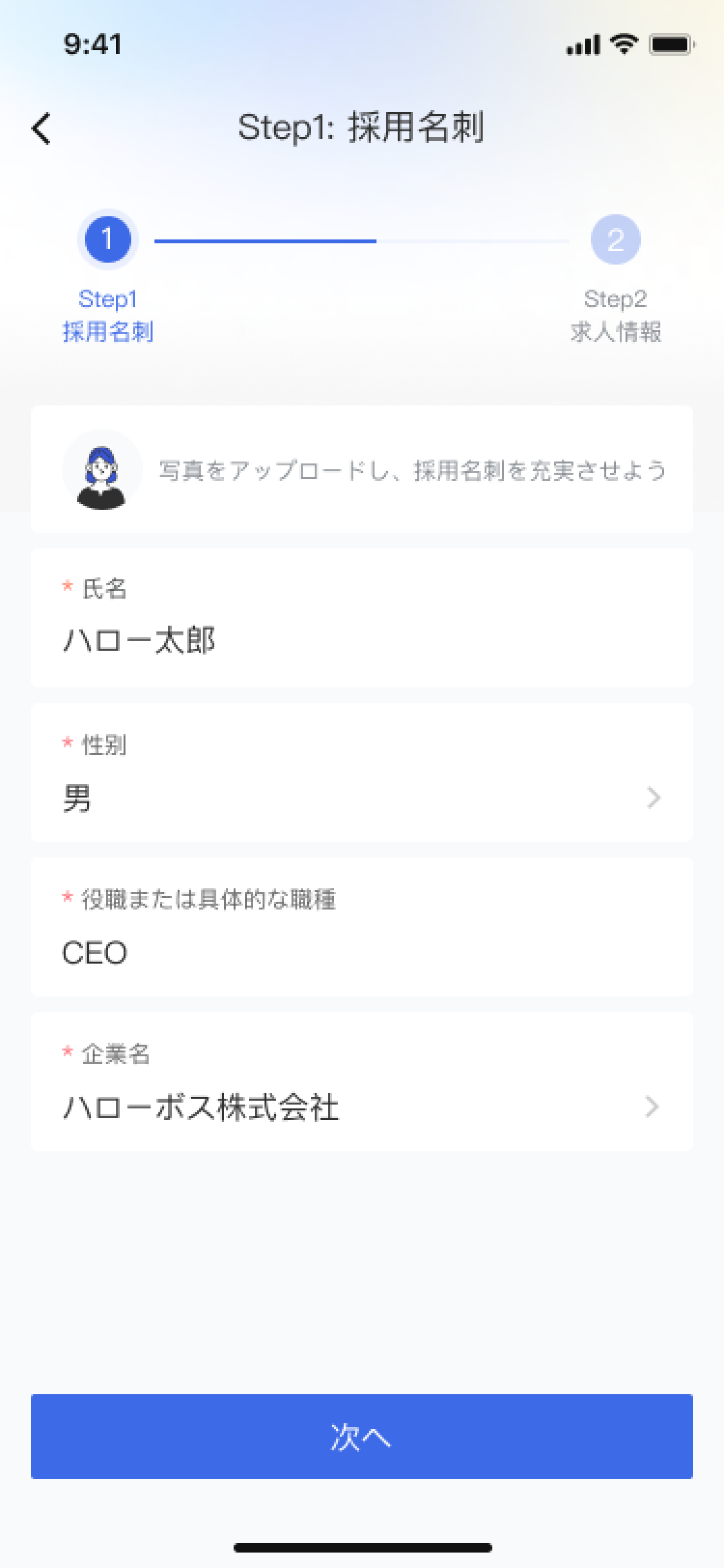Screen dimensions: 724x1568
Task: Edit the 氏名 name field
Action: (362, 618)
